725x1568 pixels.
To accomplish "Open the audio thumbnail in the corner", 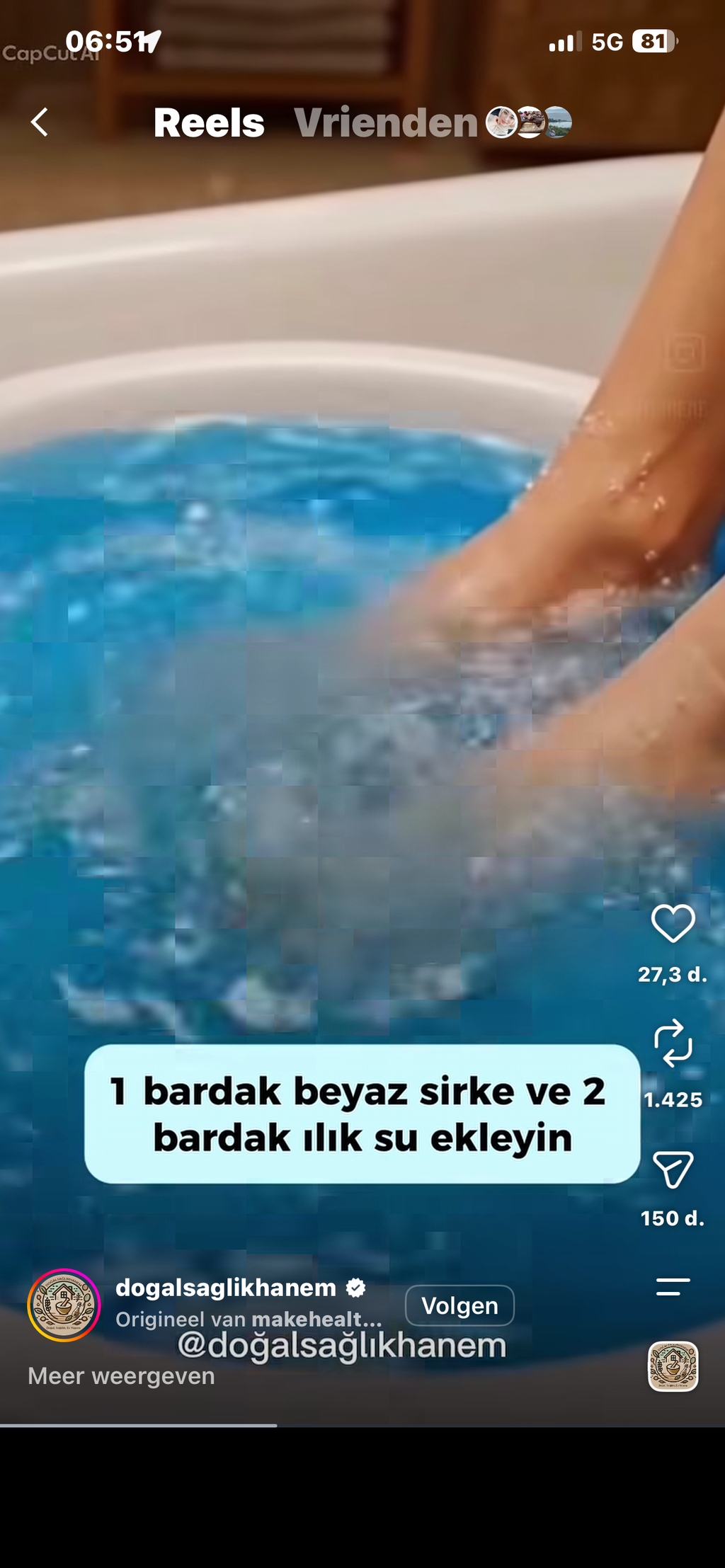I will tap(673, 1366).
